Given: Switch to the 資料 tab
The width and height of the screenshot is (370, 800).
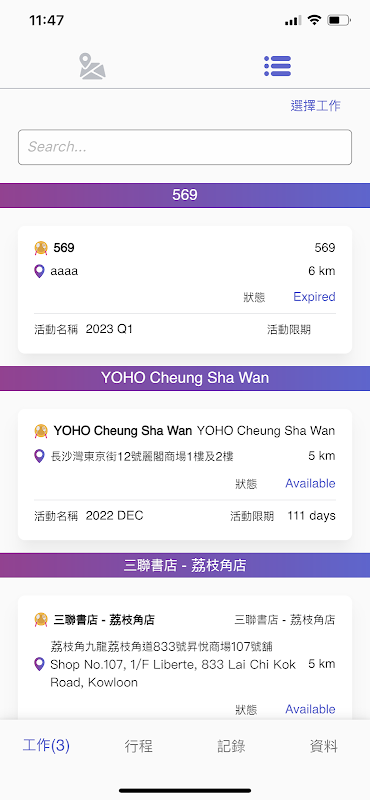Looking at the screenshot, I should pyautogui.click(x=324, y=746).
